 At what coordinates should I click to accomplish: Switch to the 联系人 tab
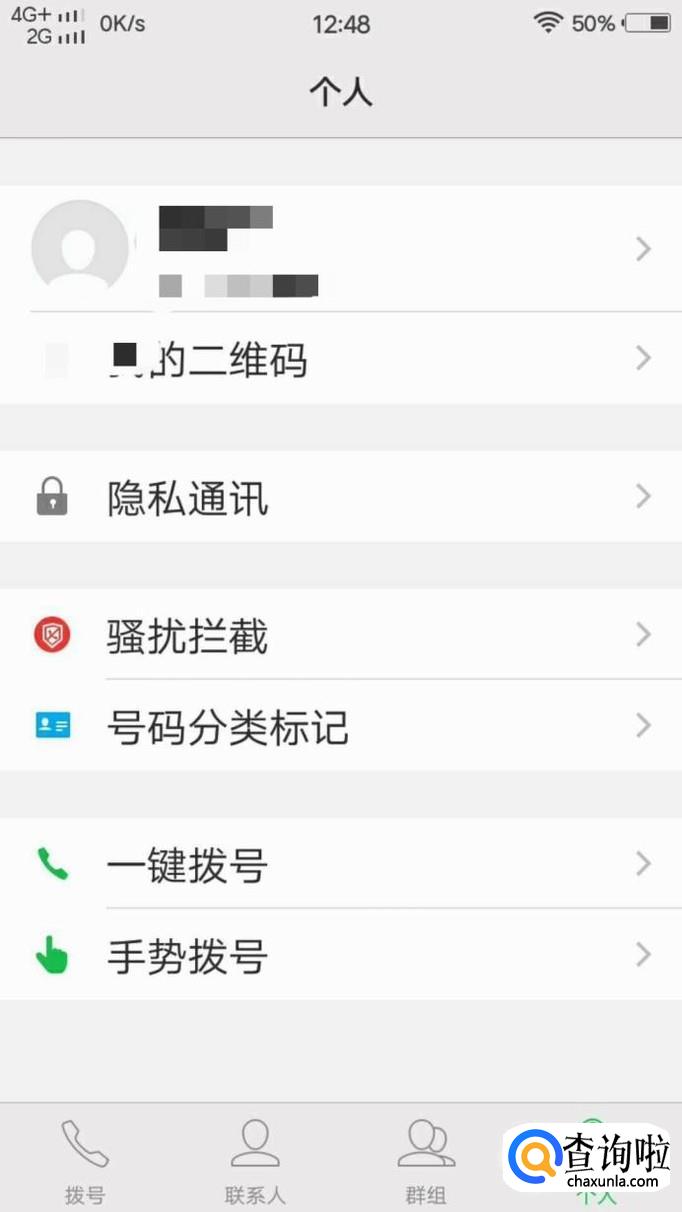(x=255, y=1160)
